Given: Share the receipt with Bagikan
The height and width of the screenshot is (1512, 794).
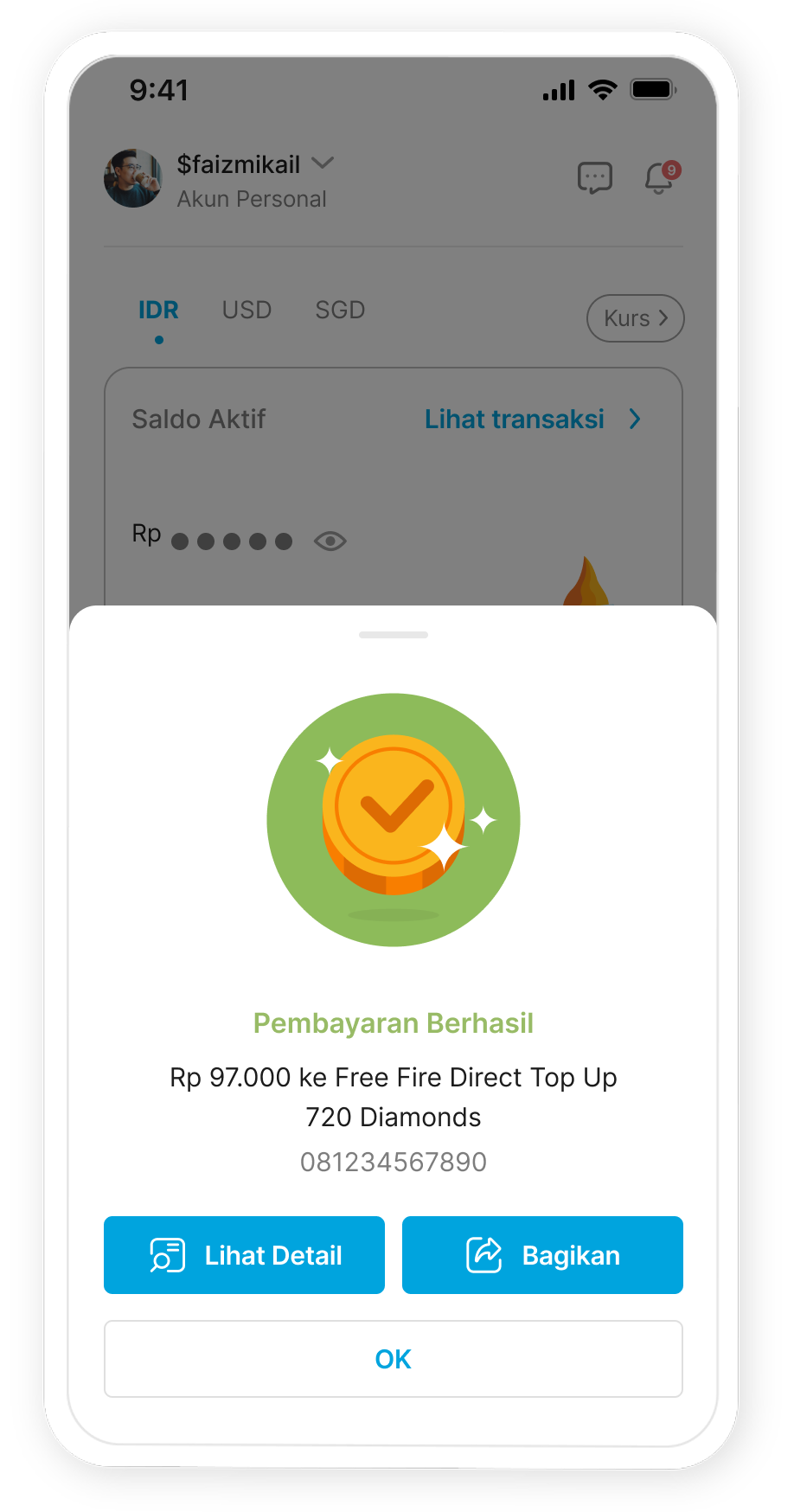Looking at the screenshot, I should pyautogui.click(x=542, y=1254).
